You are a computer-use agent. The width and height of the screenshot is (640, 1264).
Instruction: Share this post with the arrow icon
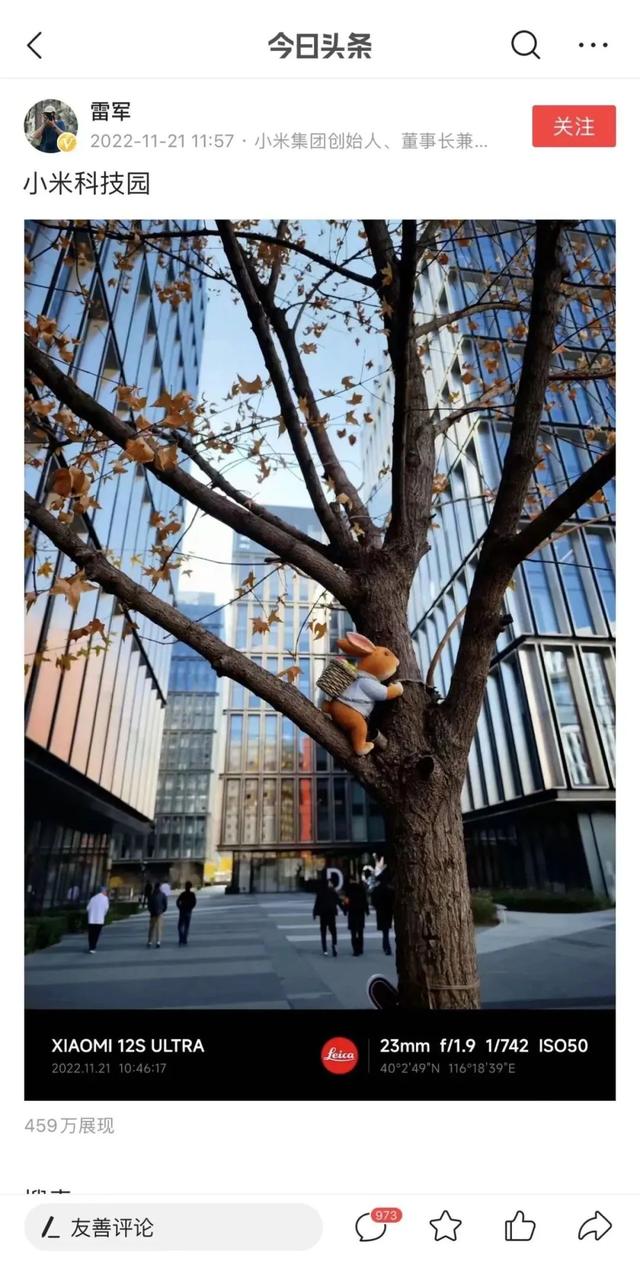[x=594, y=1226]
